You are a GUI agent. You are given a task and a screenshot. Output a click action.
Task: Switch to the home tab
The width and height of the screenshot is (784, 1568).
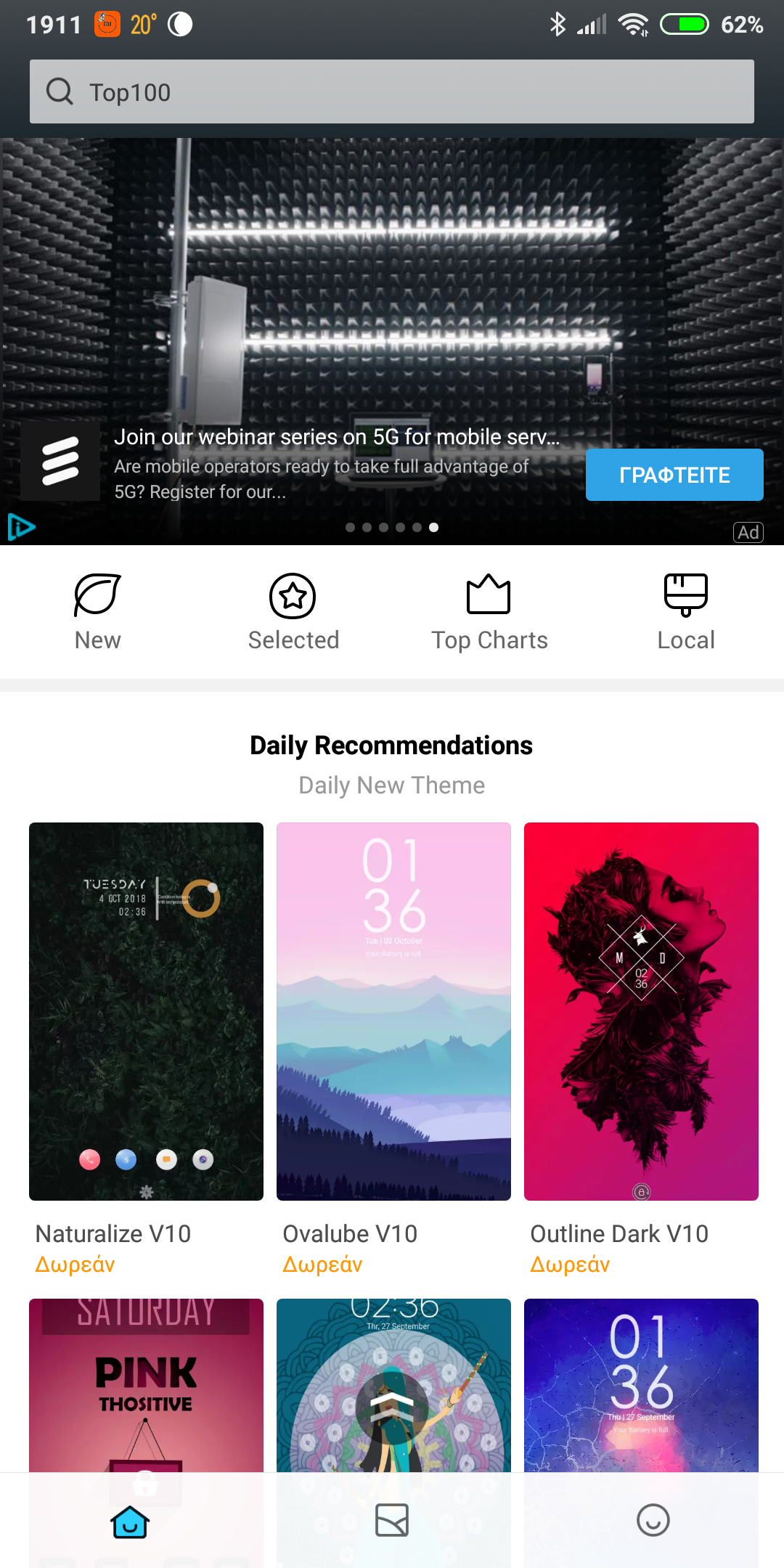(x=131, y=1521)
